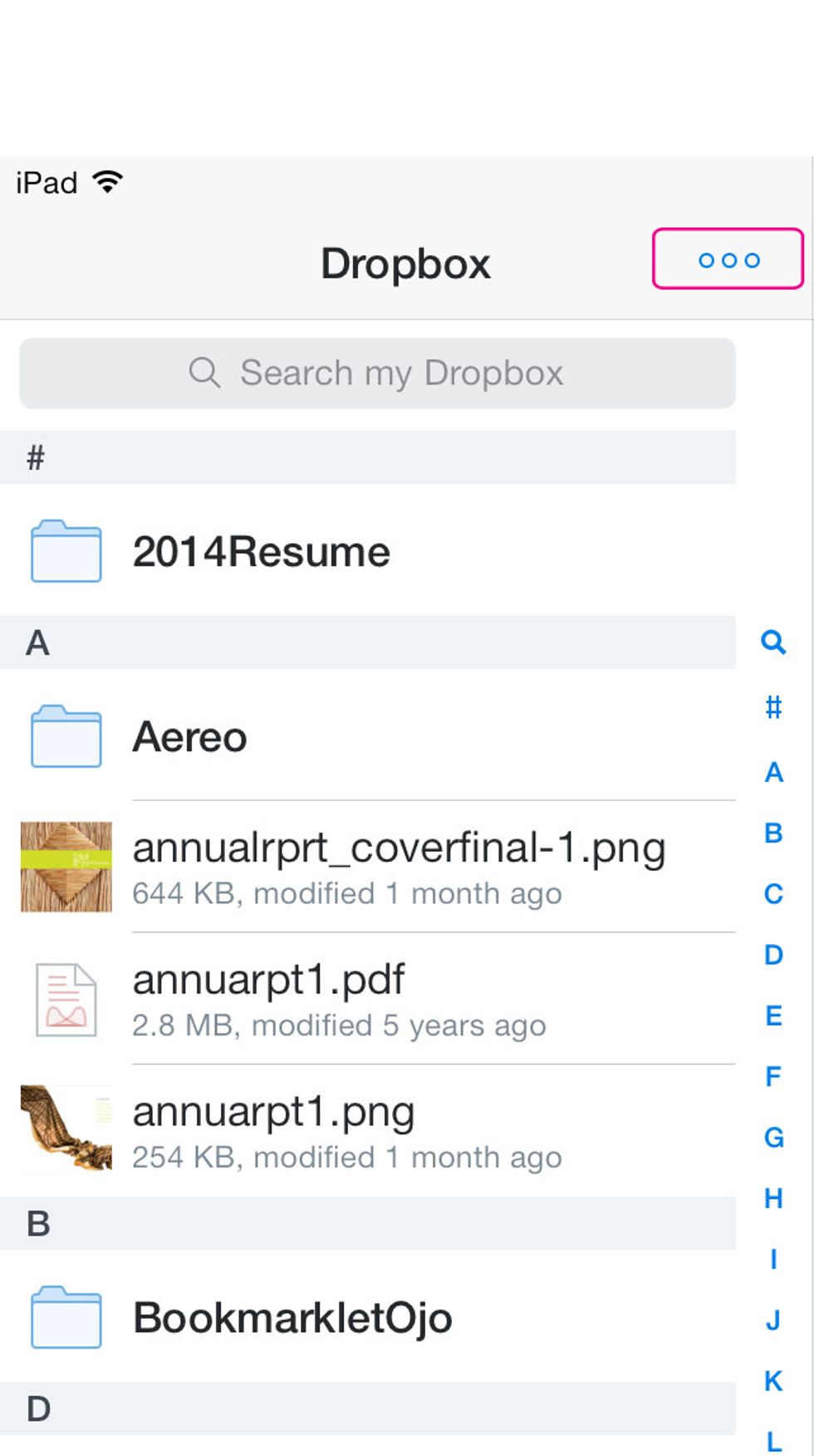Open the Aereo folder

click(x=368, y=735)
